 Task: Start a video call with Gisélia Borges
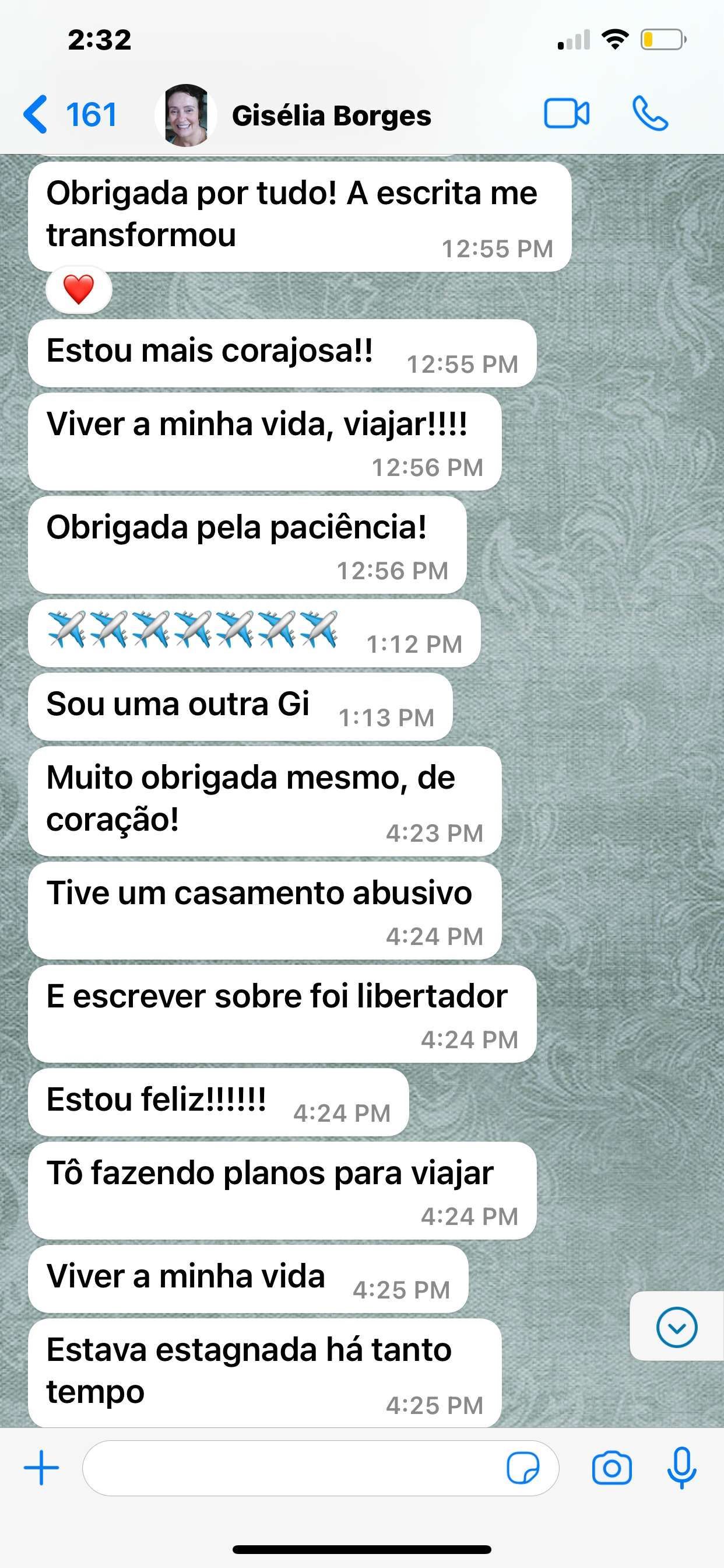click(567, 114)
